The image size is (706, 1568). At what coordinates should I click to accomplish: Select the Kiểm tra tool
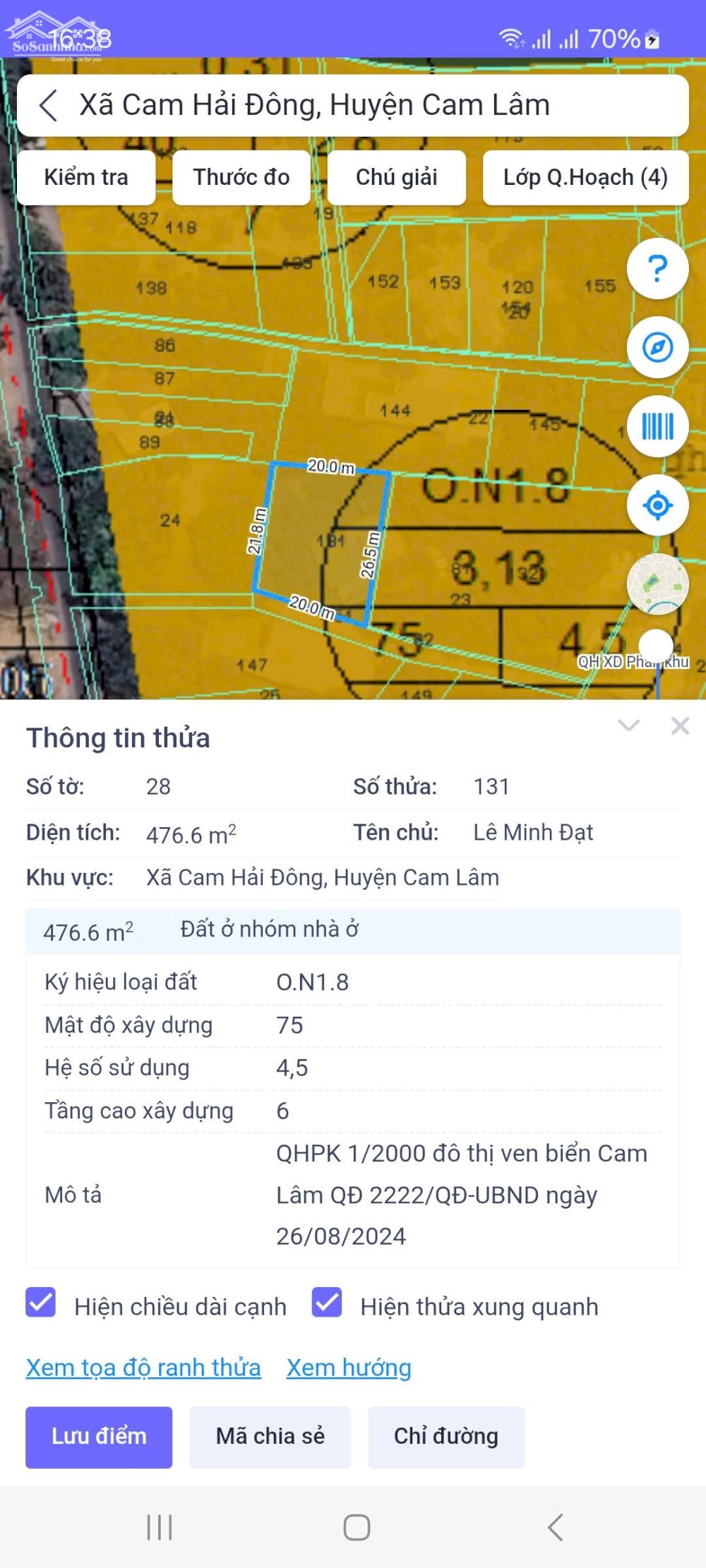[87, 178]
